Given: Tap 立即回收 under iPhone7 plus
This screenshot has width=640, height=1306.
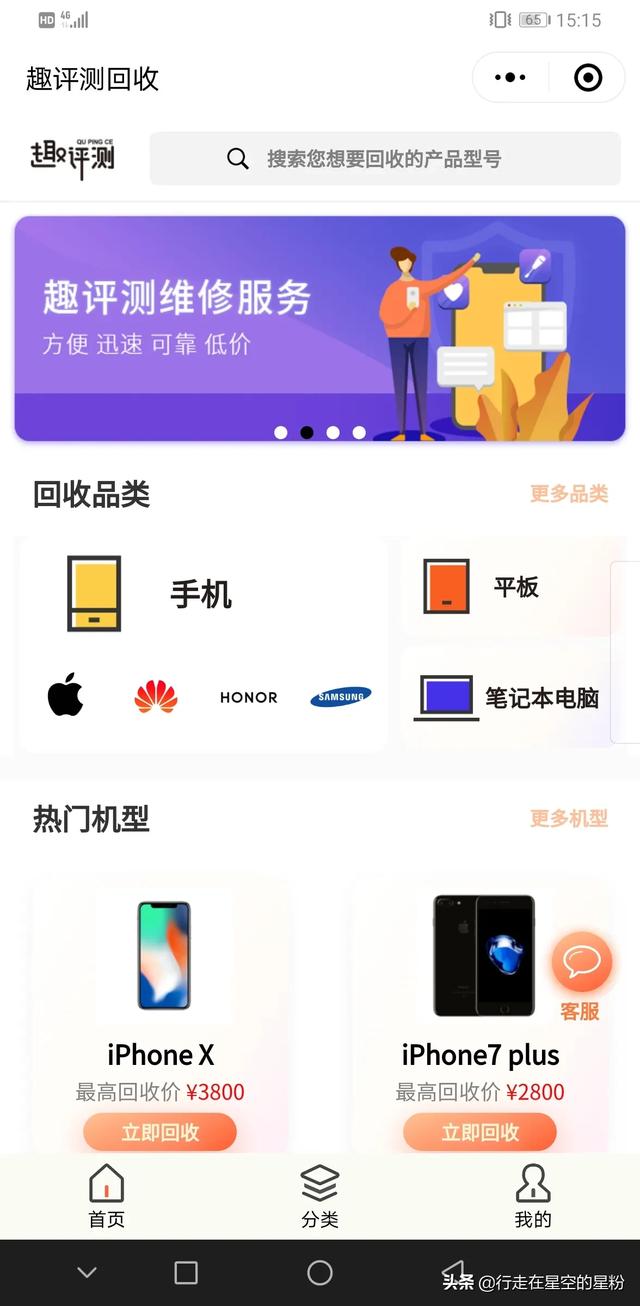Looking at the screenshot, I should pyautogui.click(x=480, y=1132).
